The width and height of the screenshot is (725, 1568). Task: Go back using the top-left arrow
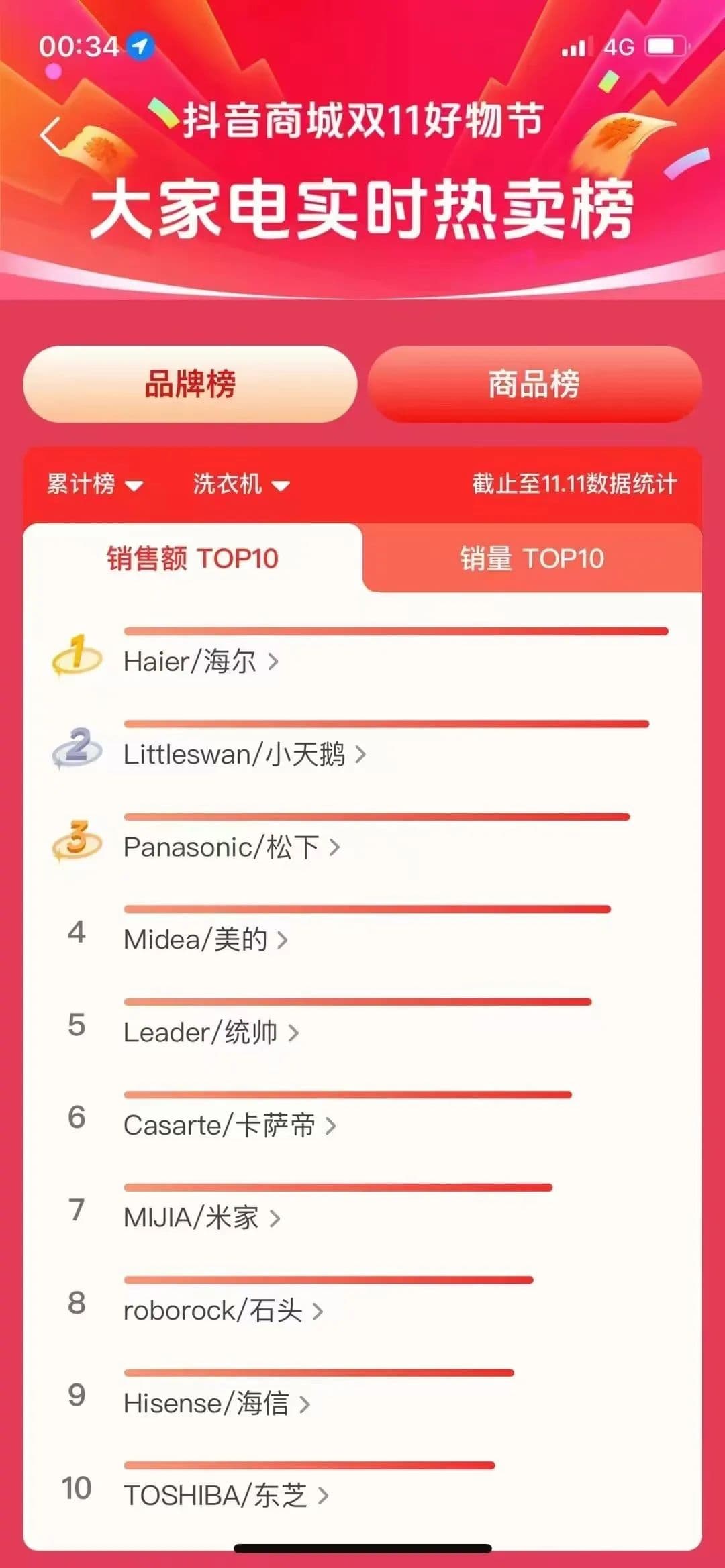point(51,135)
